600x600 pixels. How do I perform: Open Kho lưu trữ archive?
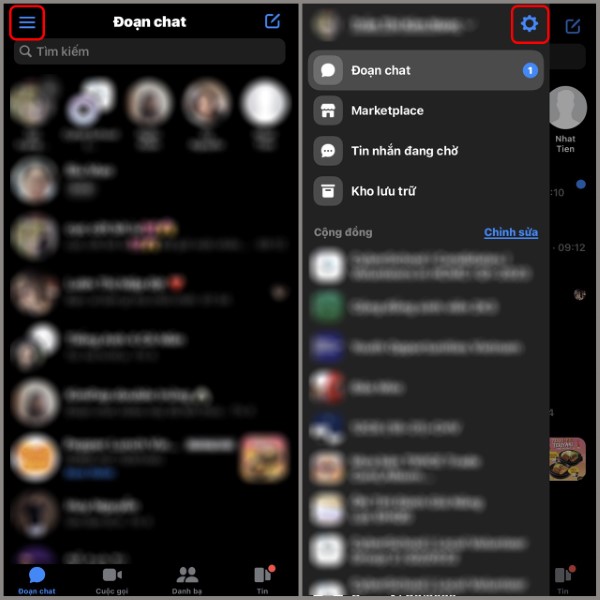coord(425,191)
